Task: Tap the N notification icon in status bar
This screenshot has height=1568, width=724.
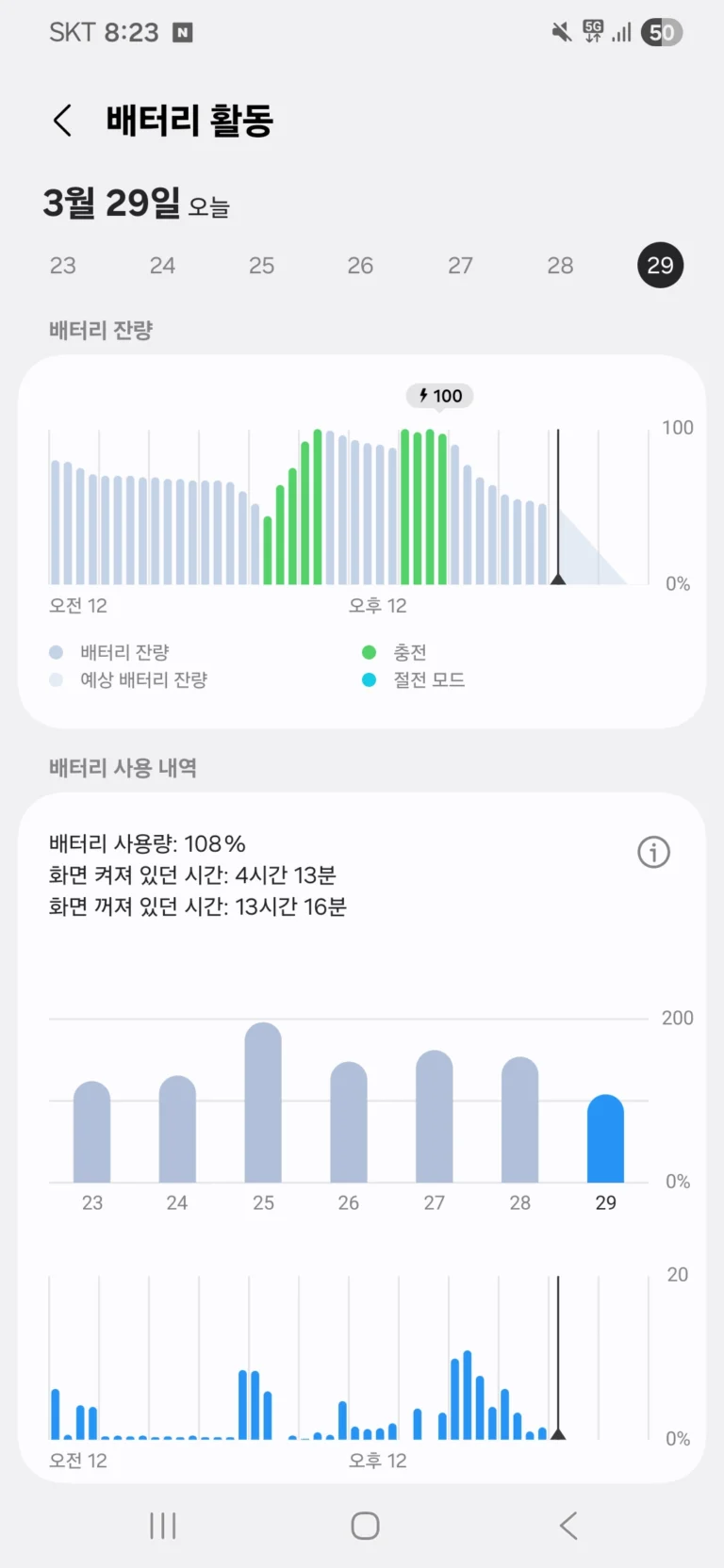Action: coord(185,31)
